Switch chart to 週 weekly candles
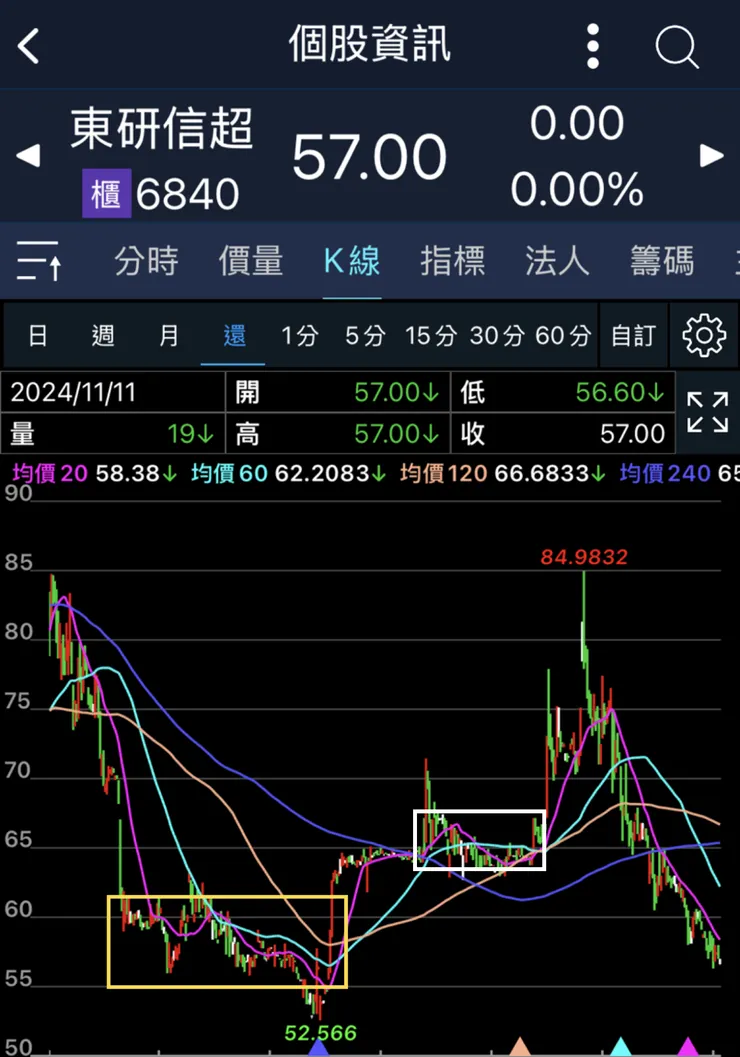Viewport: 740px width, 1057px height. pyautogui.click(x=101, y=335)
